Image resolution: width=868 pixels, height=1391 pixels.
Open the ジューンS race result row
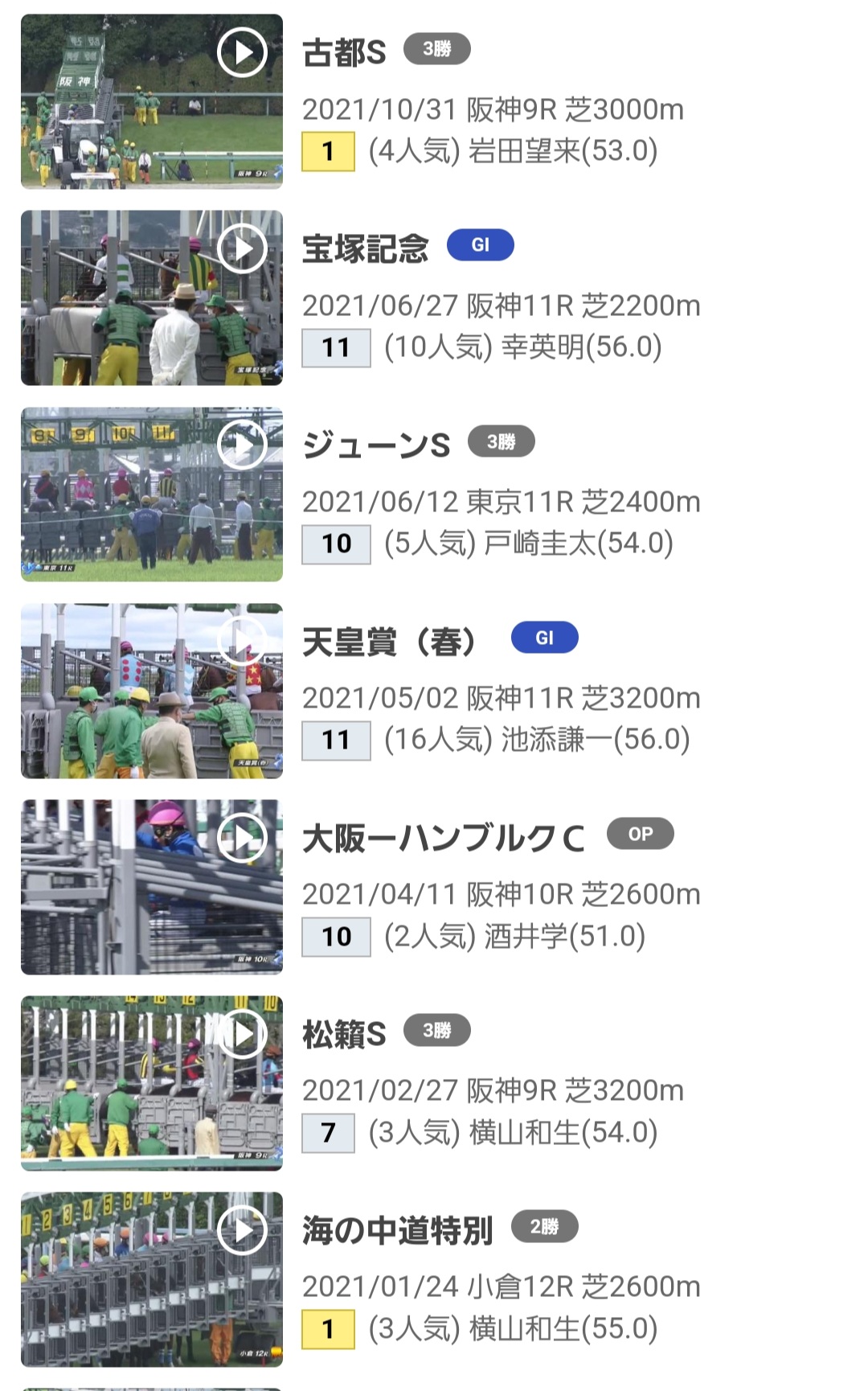pos(500,502)
